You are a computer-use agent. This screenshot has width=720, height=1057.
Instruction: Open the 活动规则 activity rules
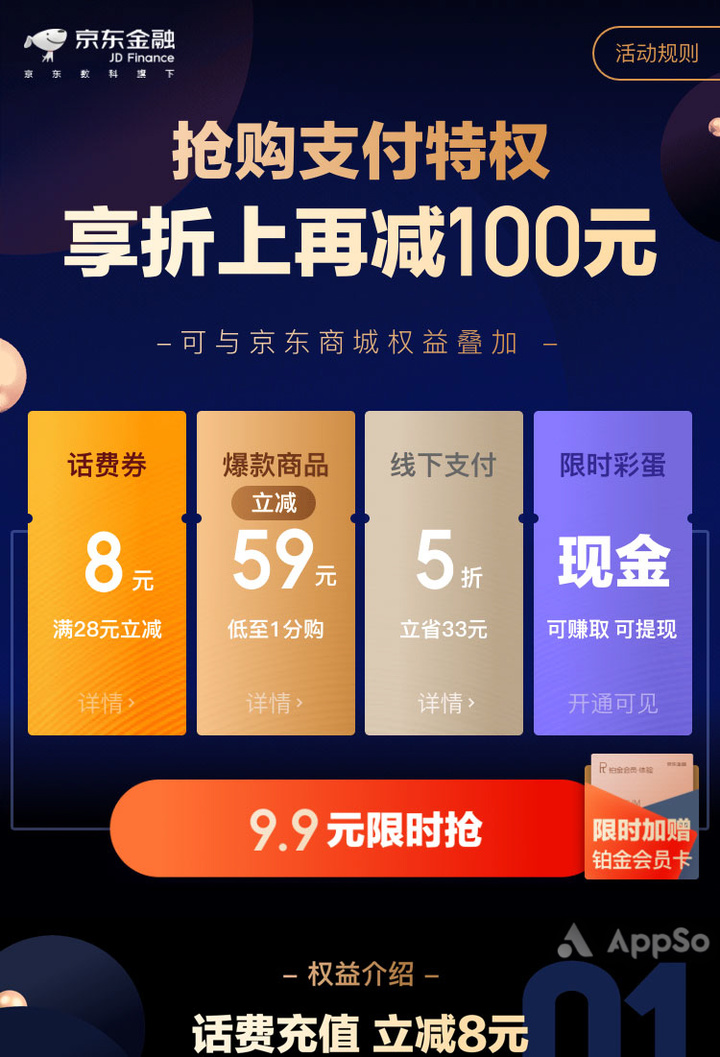point(656,53)
